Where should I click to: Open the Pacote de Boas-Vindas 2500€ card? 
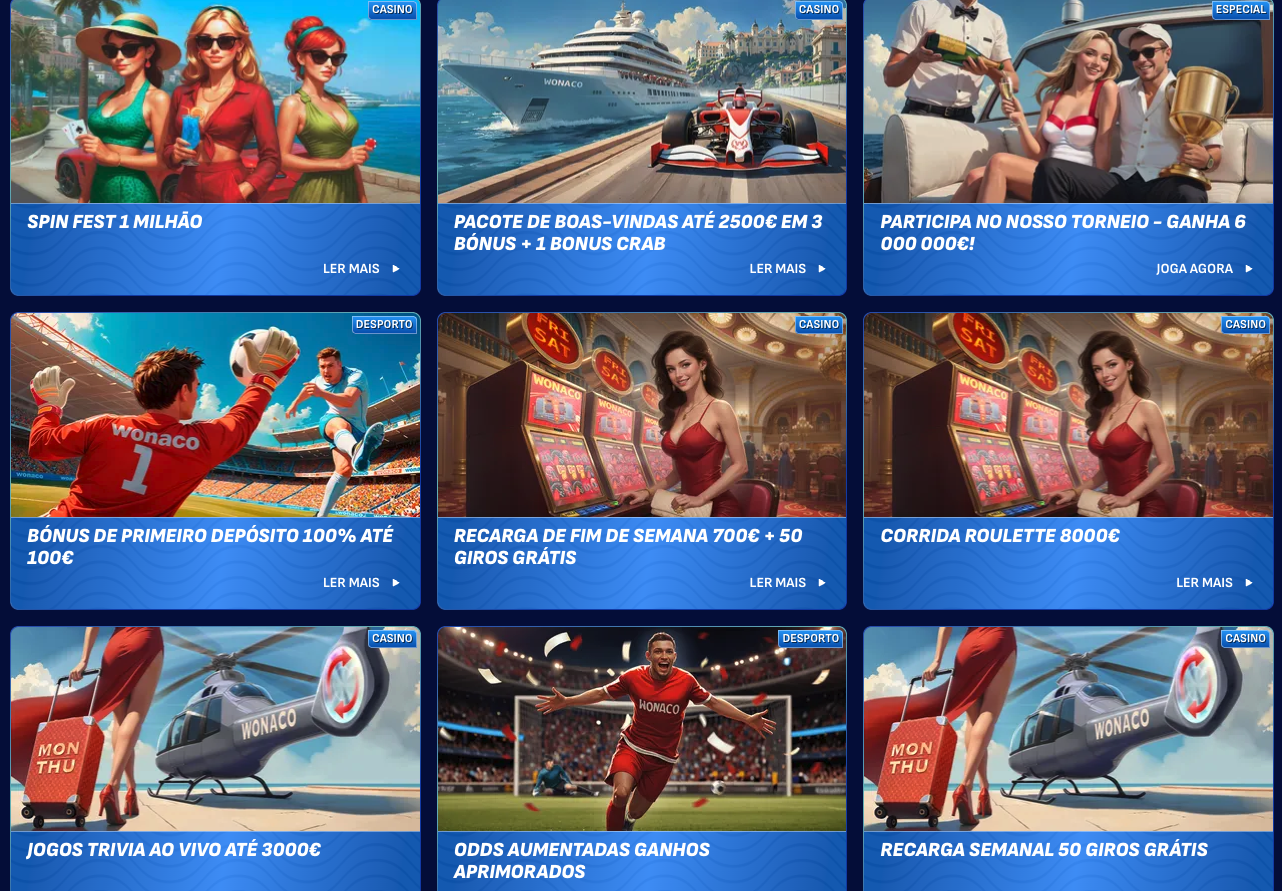tap(641, 110)
